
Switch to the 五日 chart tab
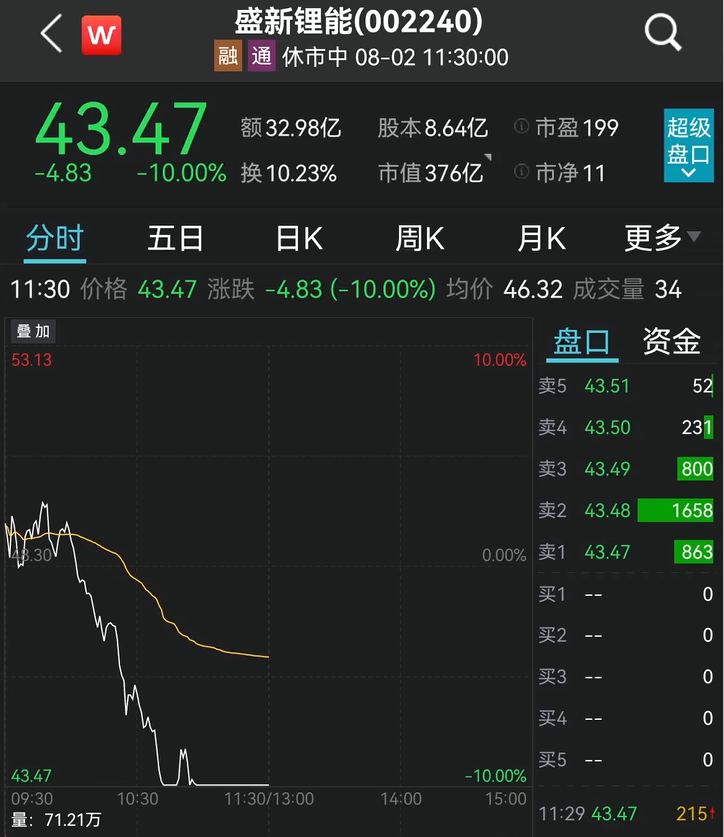coord(176,238)
